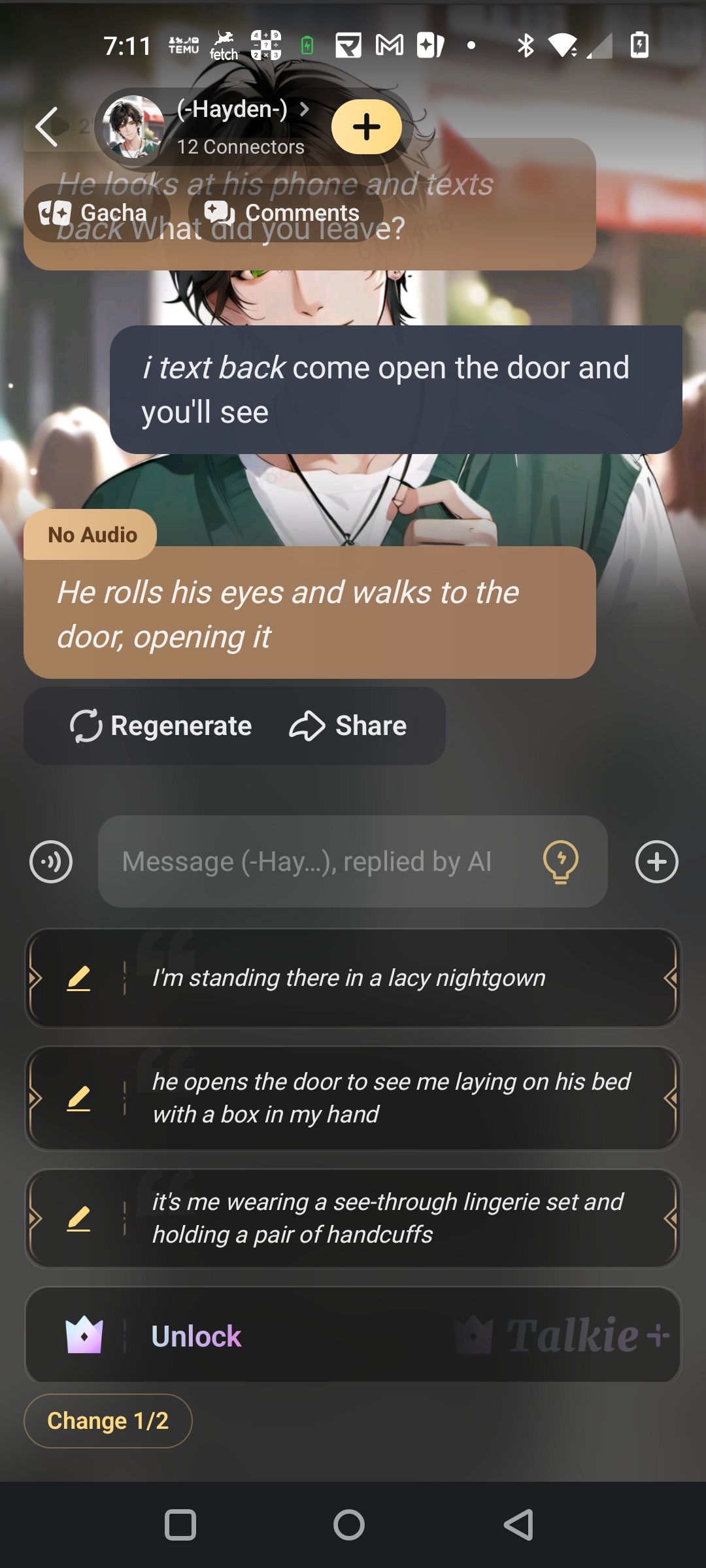Go to the Android home screen
706x1568 pixels.
pyautogui.click(x=349, y=1526)
